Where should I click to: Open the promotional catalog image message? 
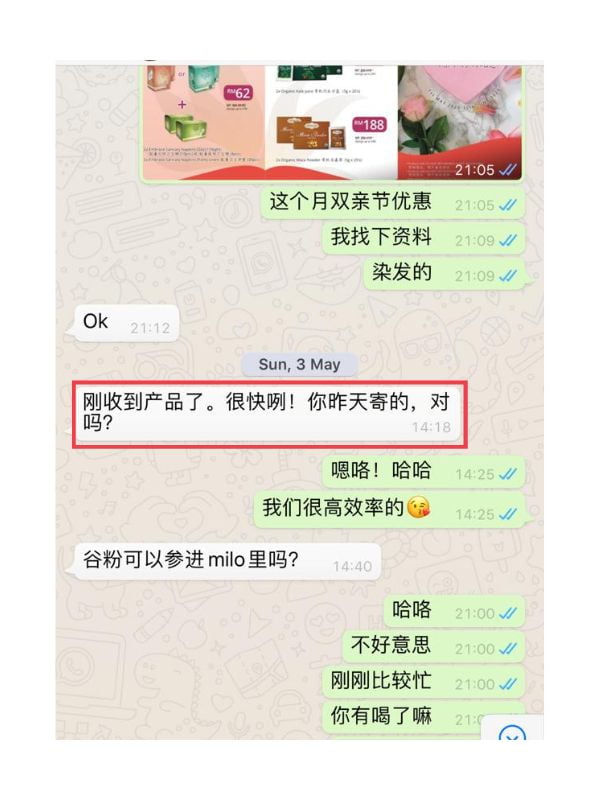point(332,122)
